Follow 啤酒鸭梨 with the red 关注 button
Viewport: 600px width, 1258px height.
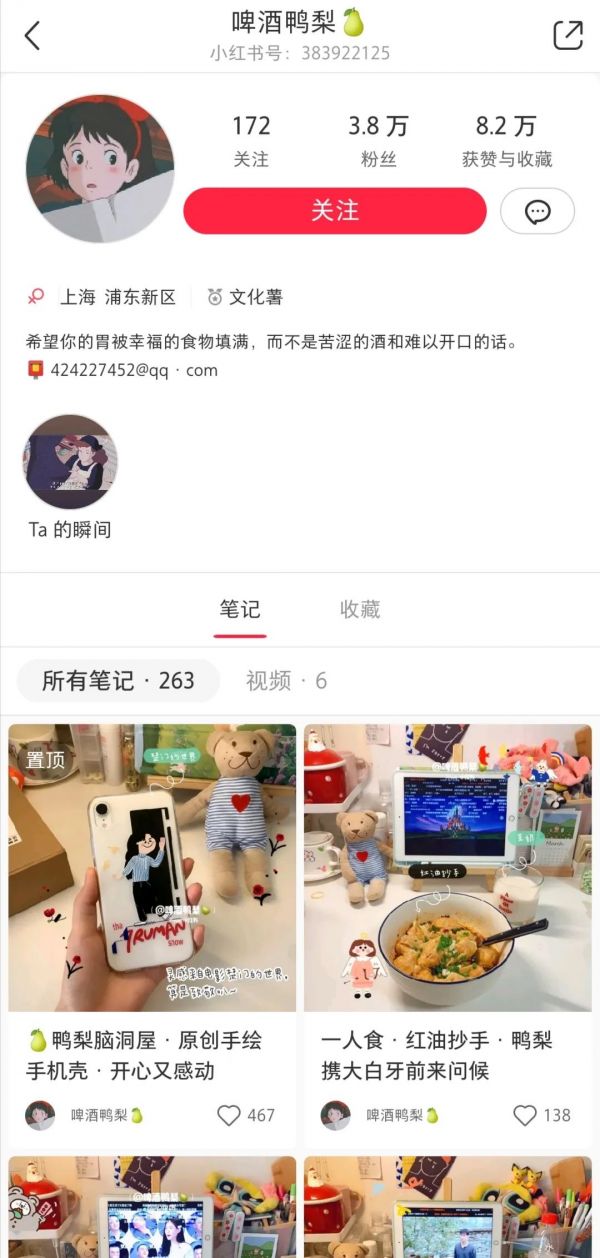(x=335, y=211)
